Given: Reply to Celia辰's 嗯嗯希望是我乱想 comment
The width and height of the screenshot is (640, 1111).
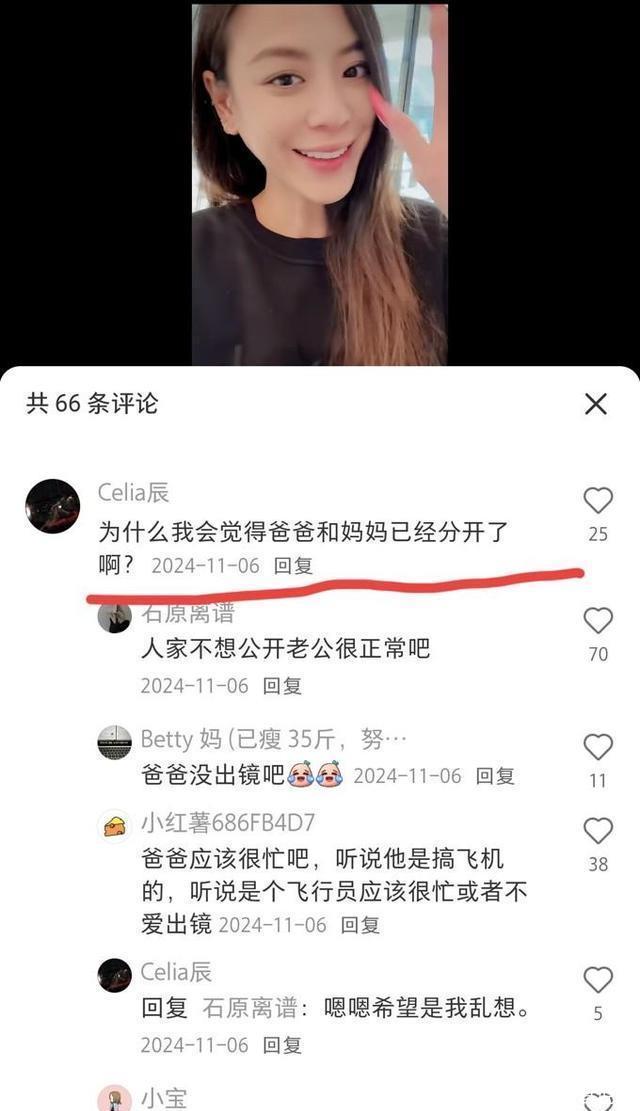Looking at the screenshot, I should pyautogui.click(x=282, y=1045).
